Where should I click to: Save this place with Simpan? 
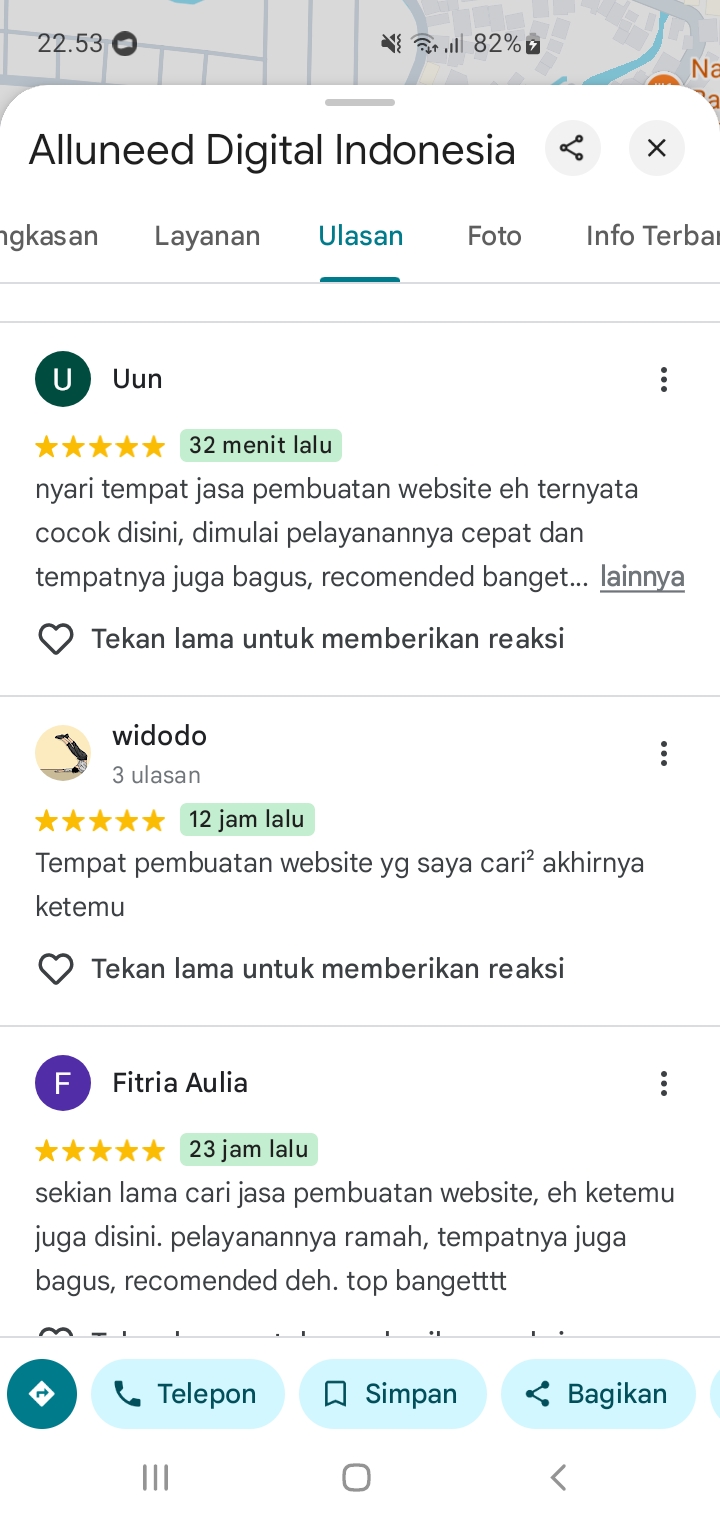point(393,1394)
